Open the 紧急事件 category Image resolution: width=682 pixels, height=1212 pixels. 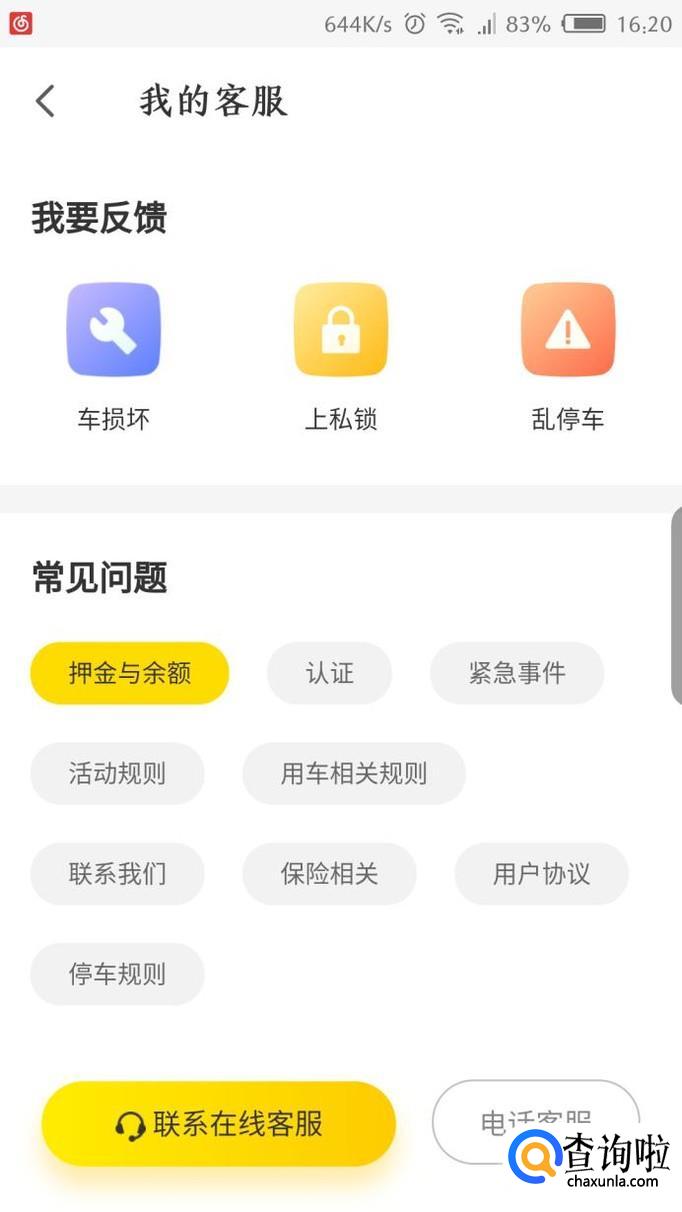point(516,673)
